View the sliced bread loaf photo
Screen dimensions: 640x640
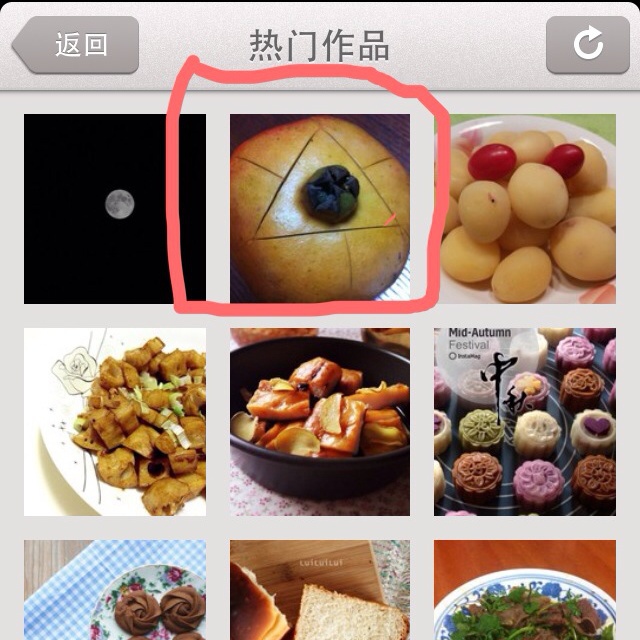tap(320, 592)
